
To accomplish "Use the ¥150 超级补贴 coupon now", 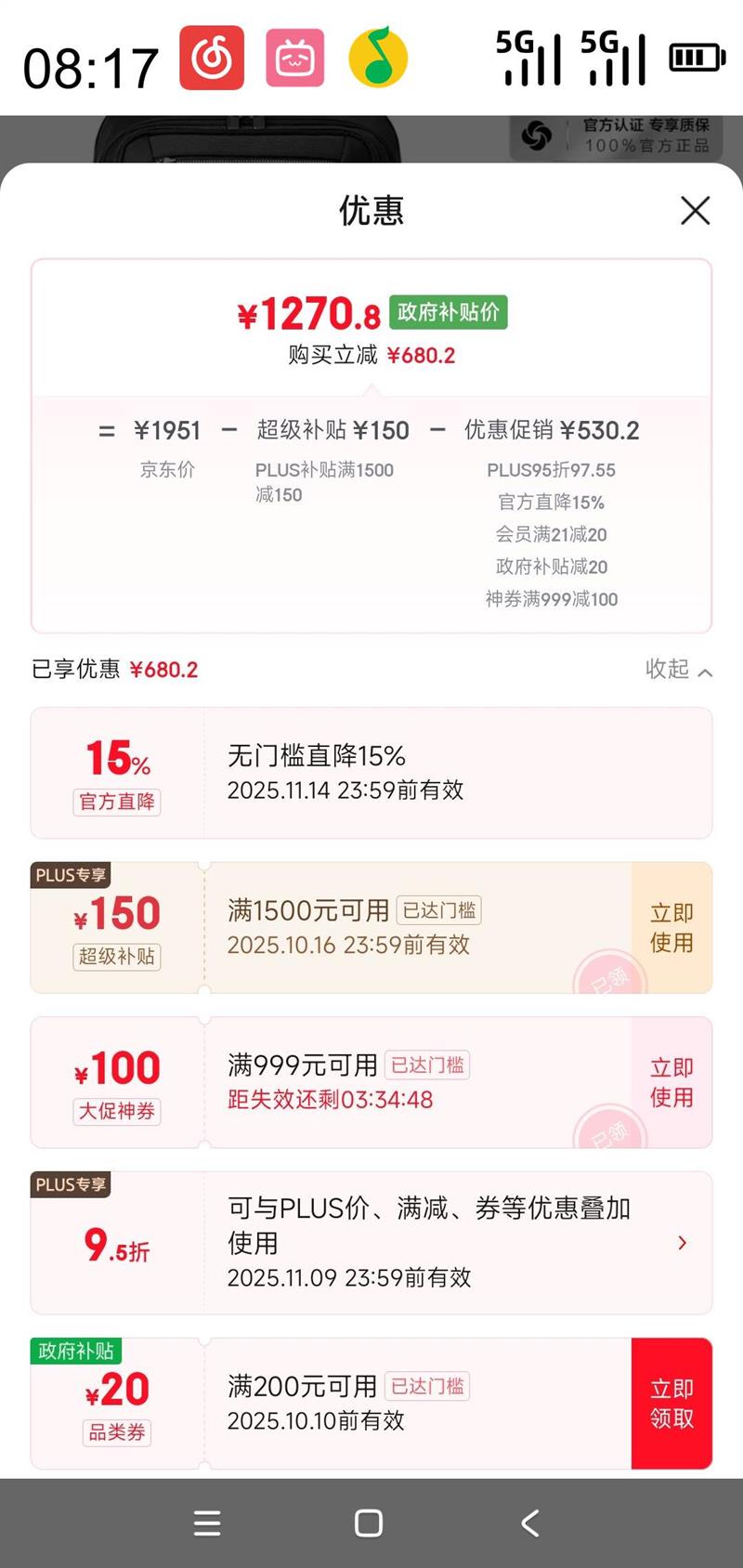I will click(x=671, y=928).
